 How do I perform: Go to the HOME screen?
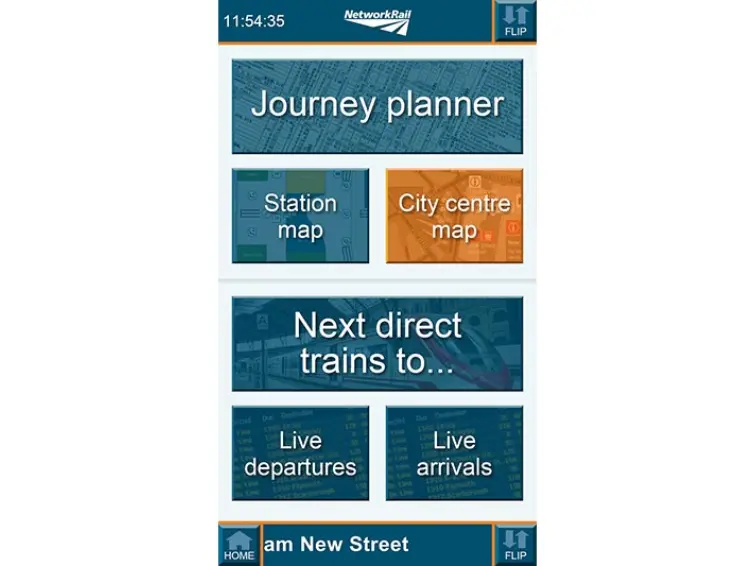tap(239, 545)
